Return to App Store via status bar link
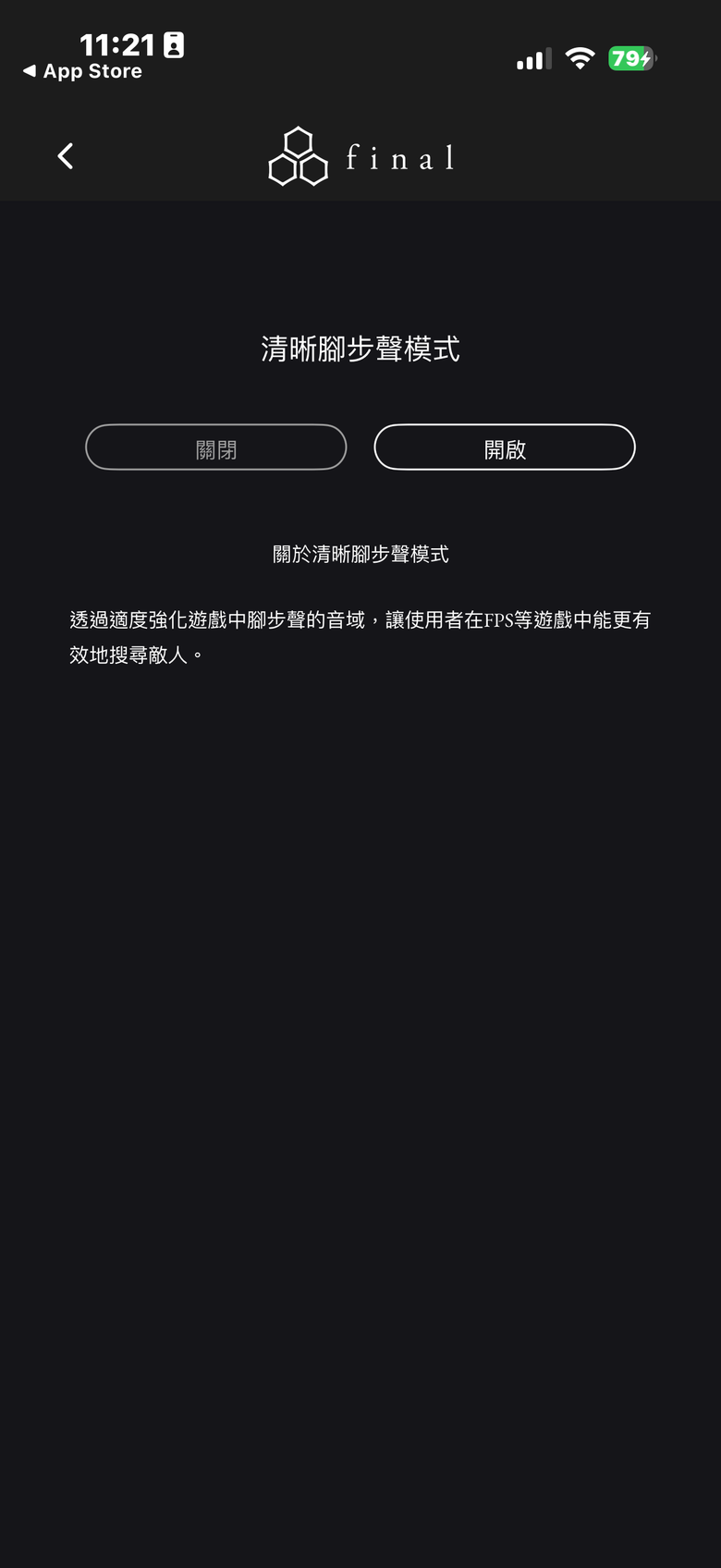Viewport: 721px width, 1568px height. click(81, 71)
